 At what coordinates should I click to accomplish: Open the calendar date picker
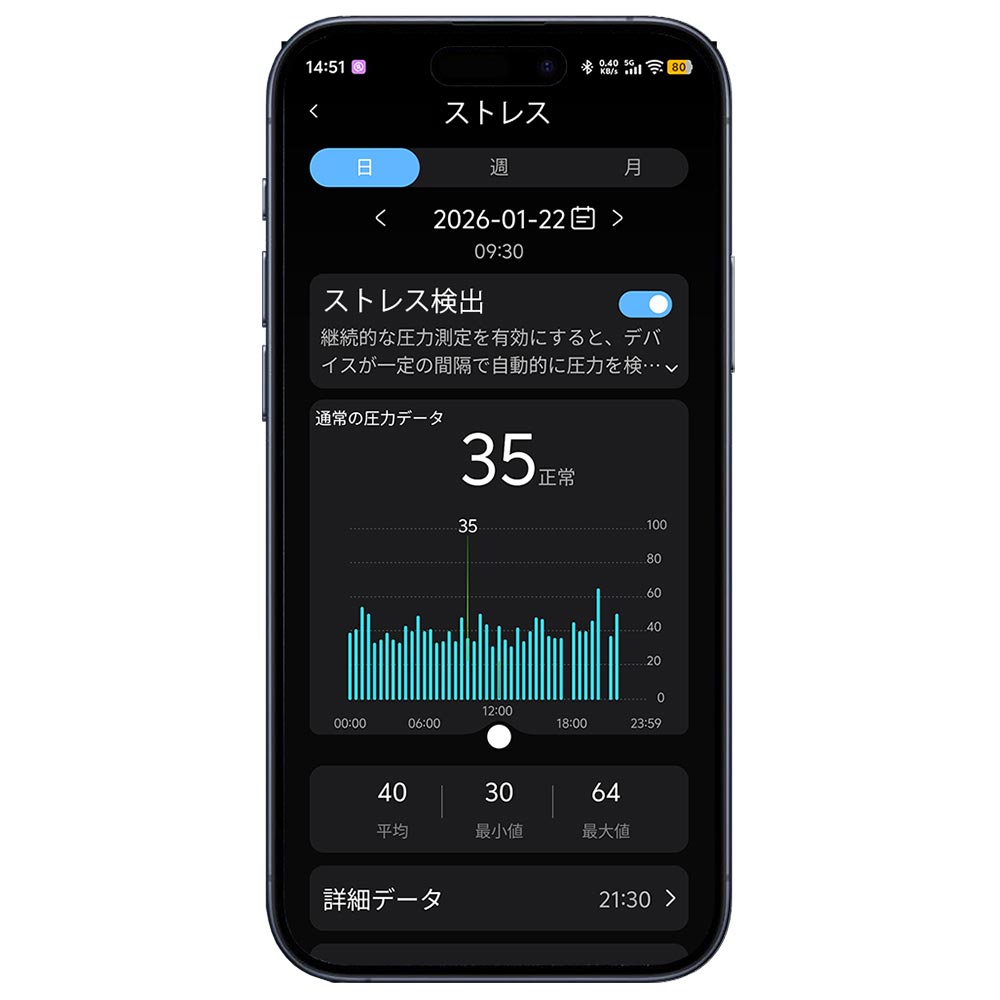[584, 219]
